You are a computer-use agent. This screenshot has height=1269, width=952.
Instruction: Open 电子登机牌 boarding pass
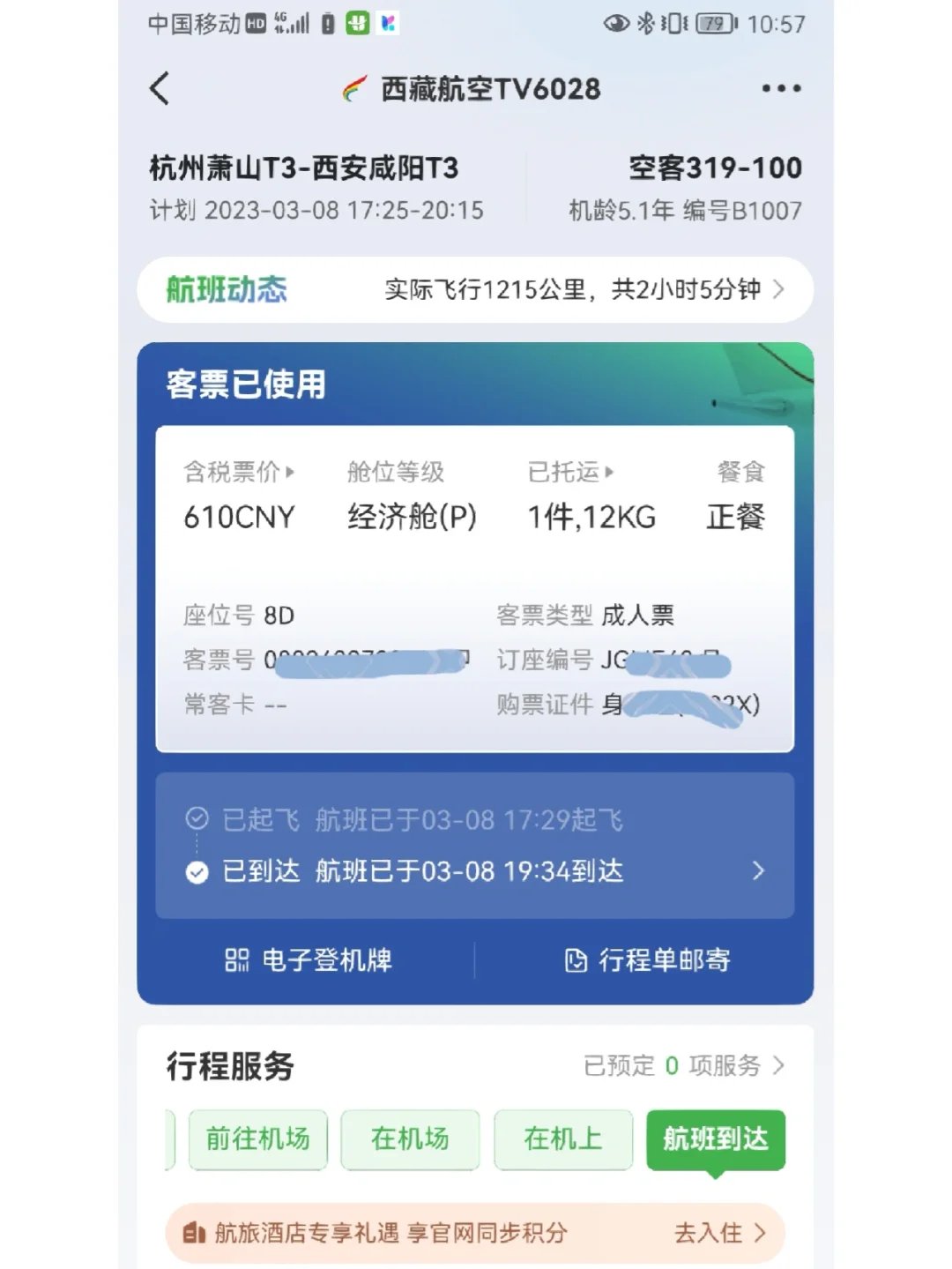pyautogui.click(x=309, y=960)
